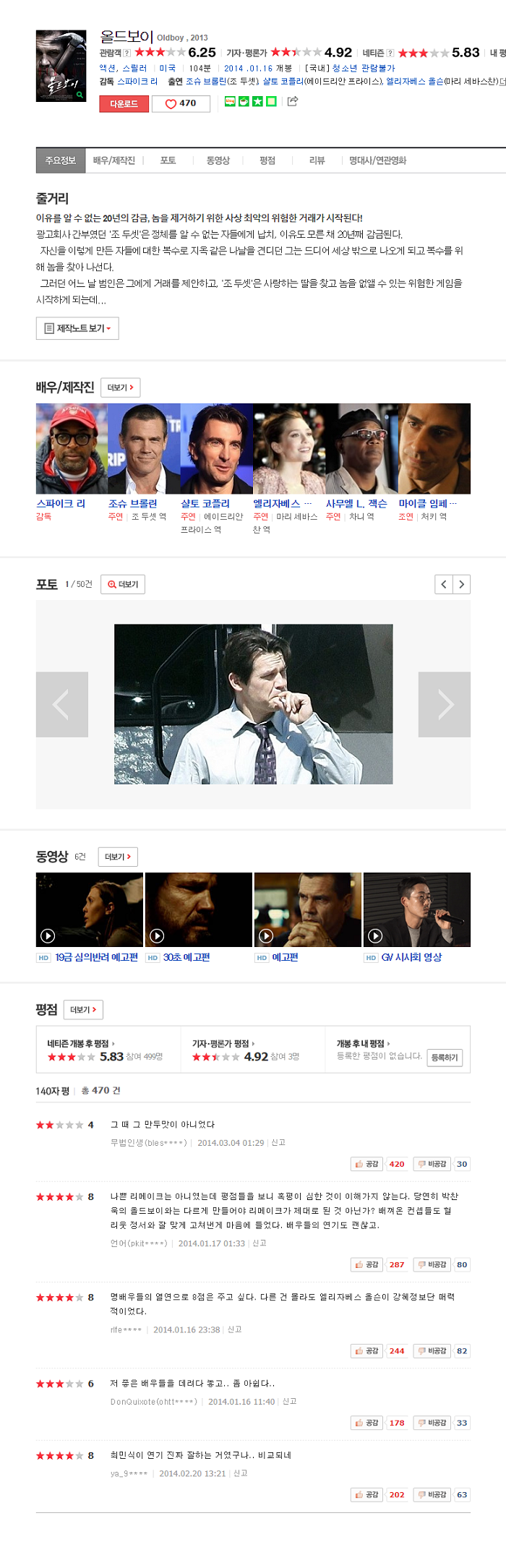Show next photo with large right arrow
506x1568 pixels.
tap(444, 704)
